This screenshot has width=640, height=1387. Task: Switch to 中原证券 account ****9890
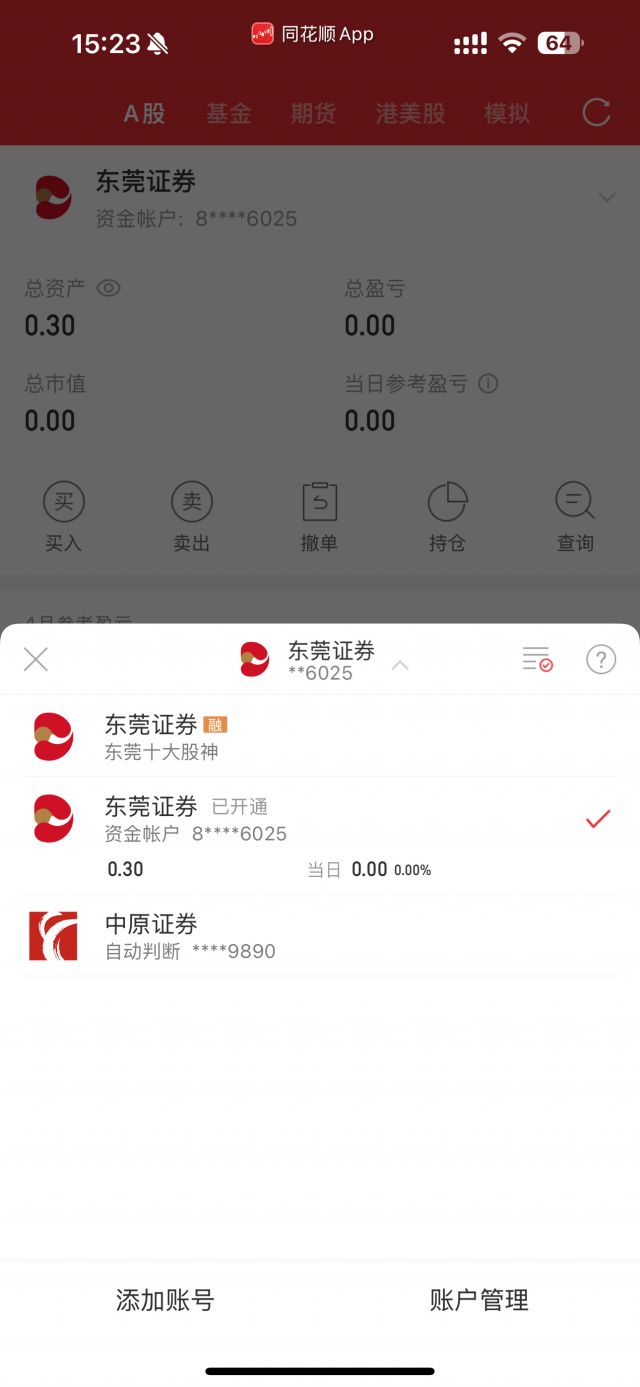[x=320, y=936]
